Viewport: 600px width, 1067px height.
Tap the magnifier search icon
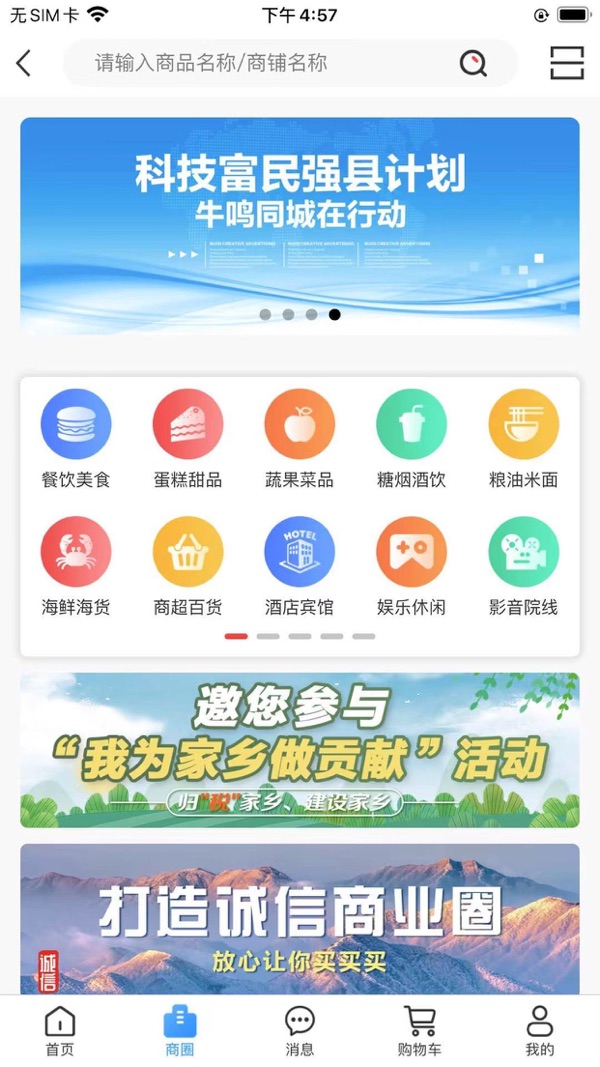pos(473,64)
